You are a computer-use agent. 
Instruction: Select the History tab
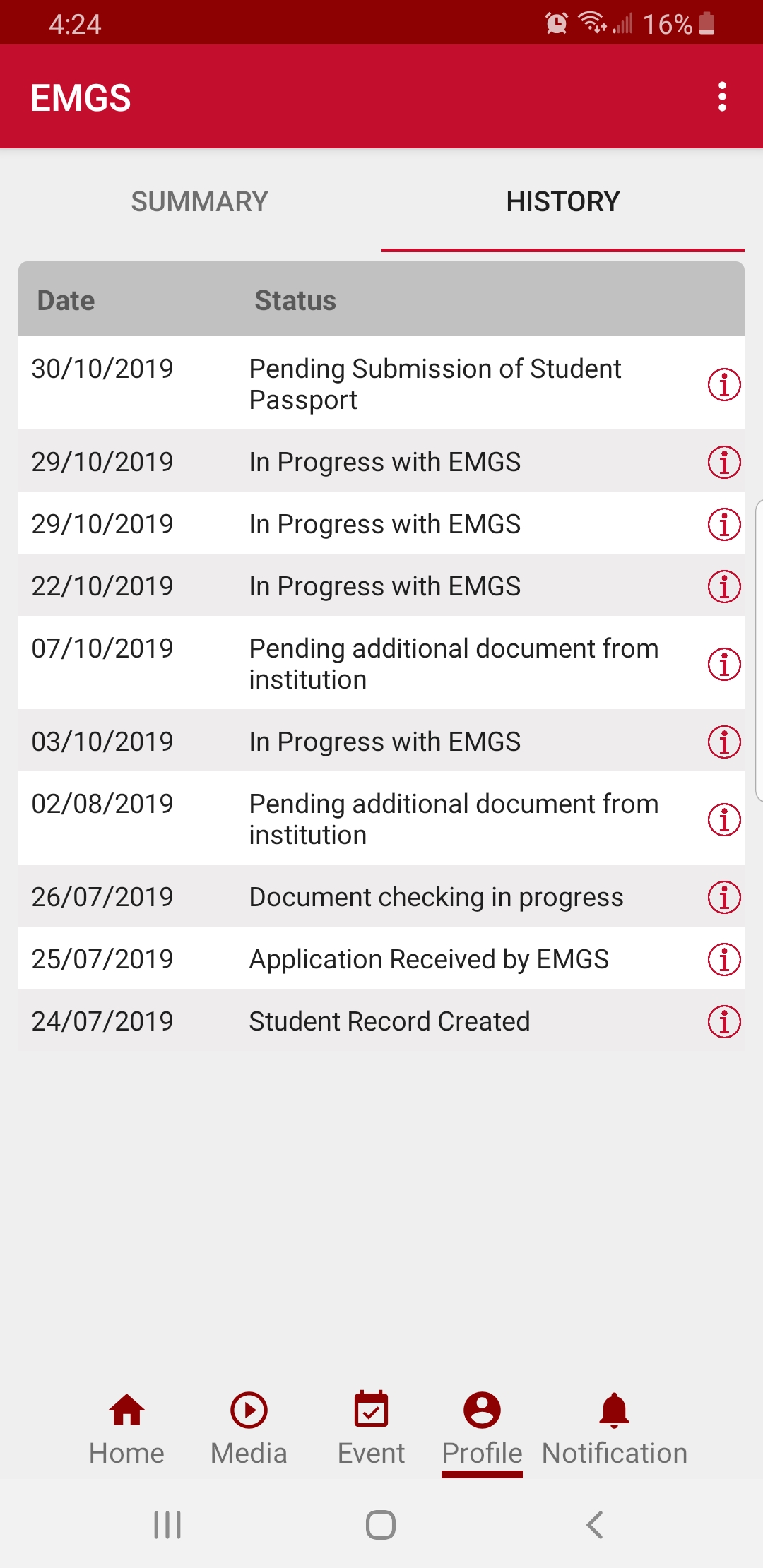tap(562, 202)
